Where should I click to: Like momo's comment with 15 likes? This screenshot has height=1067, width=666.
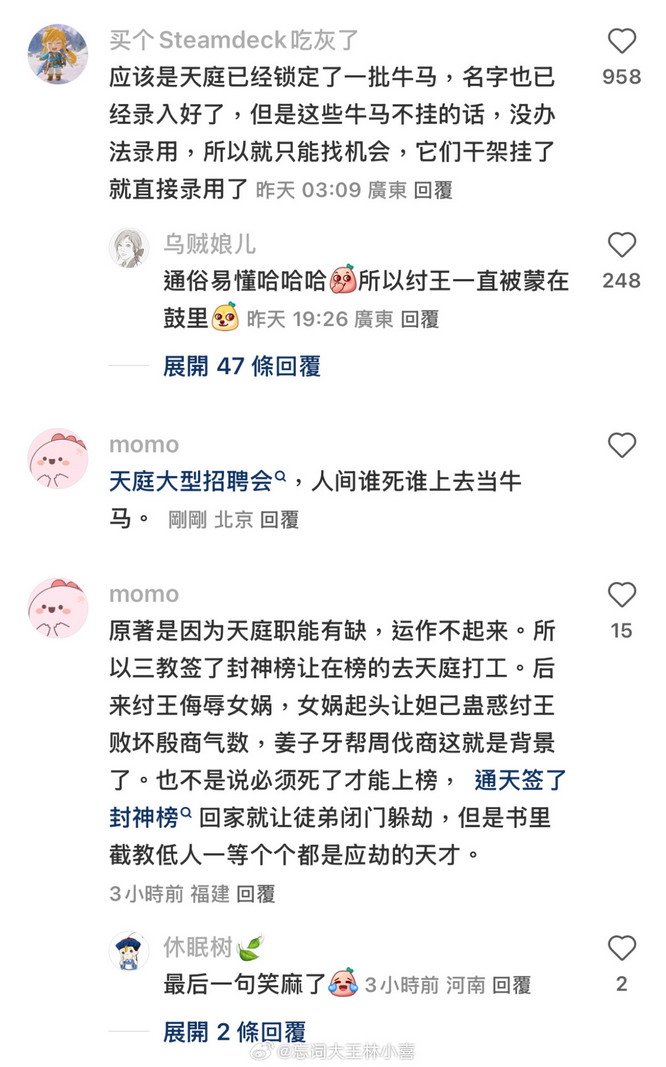point(622,596)
